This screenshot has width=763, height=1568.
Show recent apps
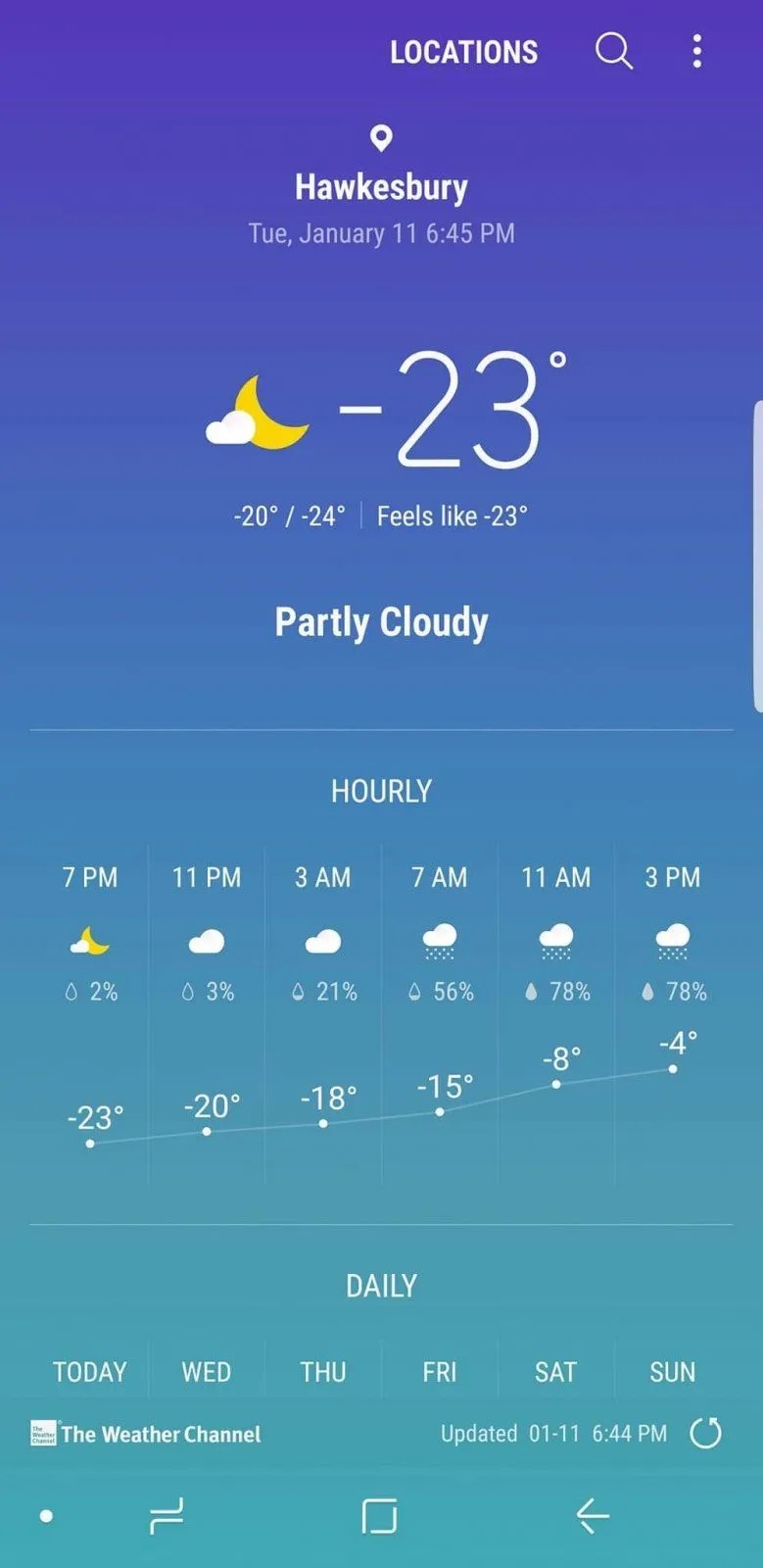point(167,1516)
